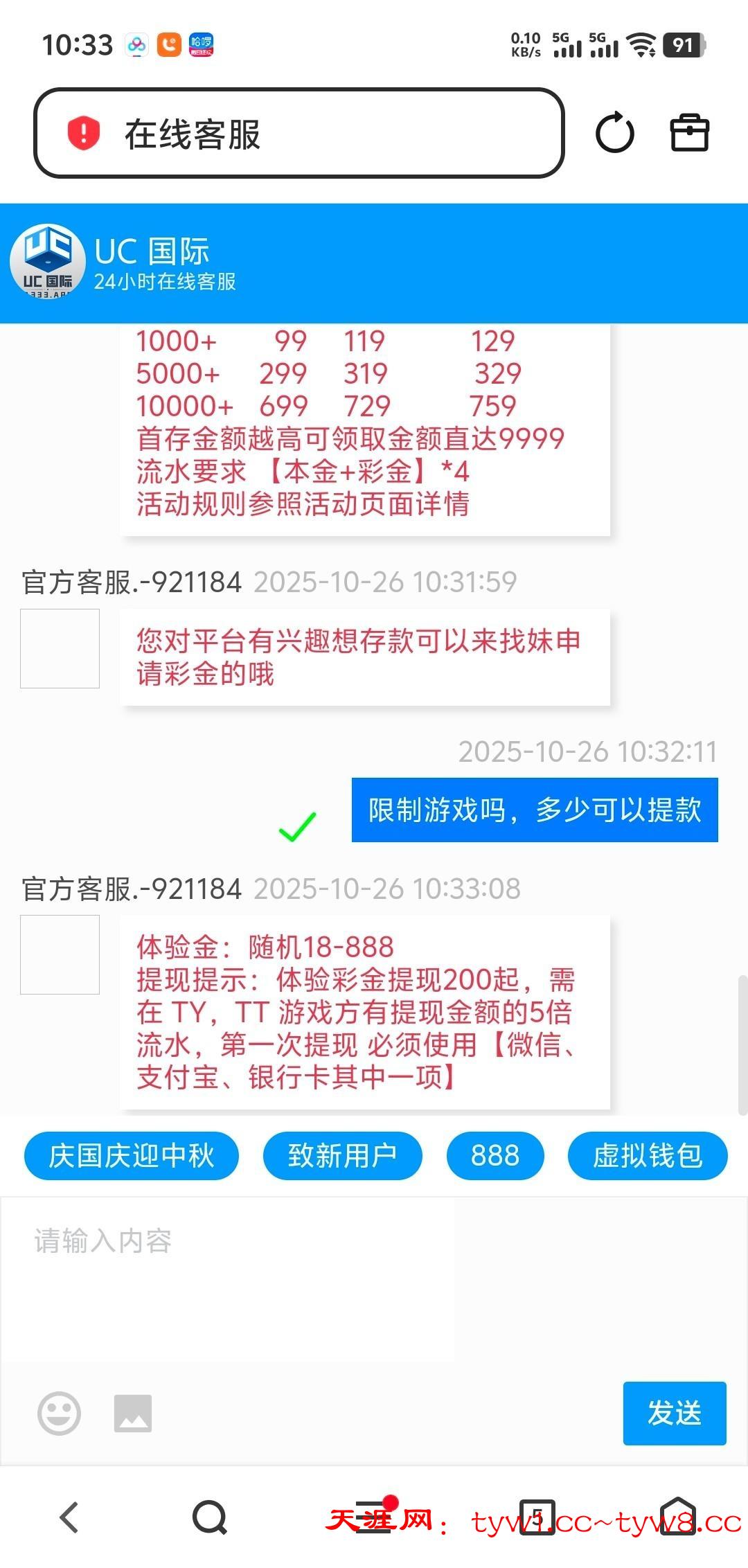Tap the address bar showing 在线客服
Viewport: 748px width, 1568px height.
click(299, 133)
